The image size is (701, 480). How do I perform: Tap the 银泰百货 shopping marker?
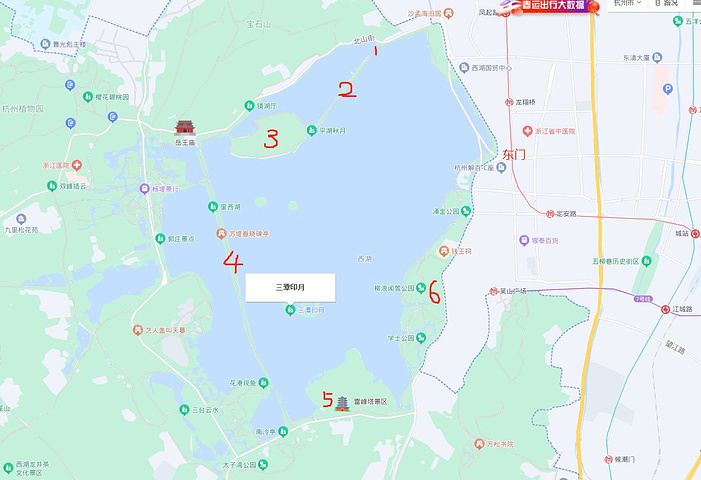click(x=523, y=240)
